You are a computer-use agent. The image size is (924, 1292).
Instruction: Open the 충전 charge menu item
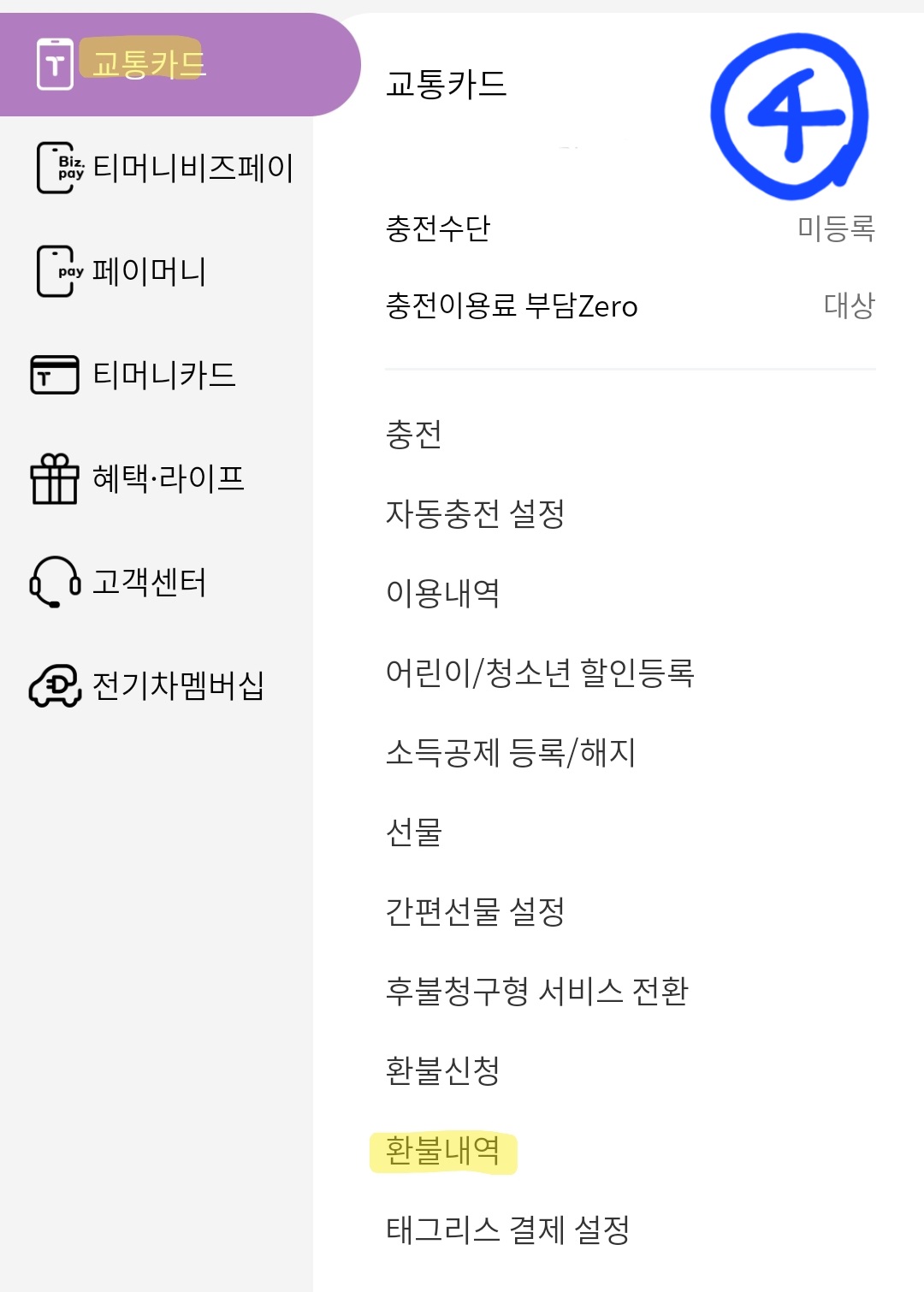[411, 436]
